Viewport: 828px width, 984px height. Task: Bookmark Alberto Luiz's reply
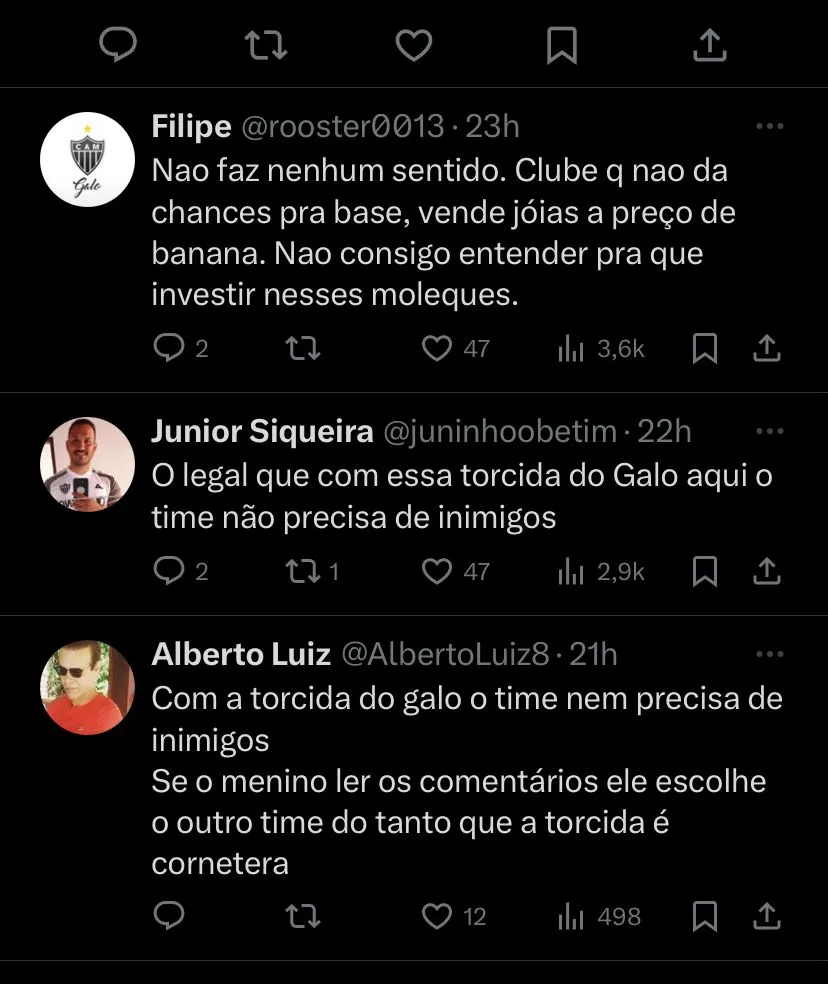705,916
